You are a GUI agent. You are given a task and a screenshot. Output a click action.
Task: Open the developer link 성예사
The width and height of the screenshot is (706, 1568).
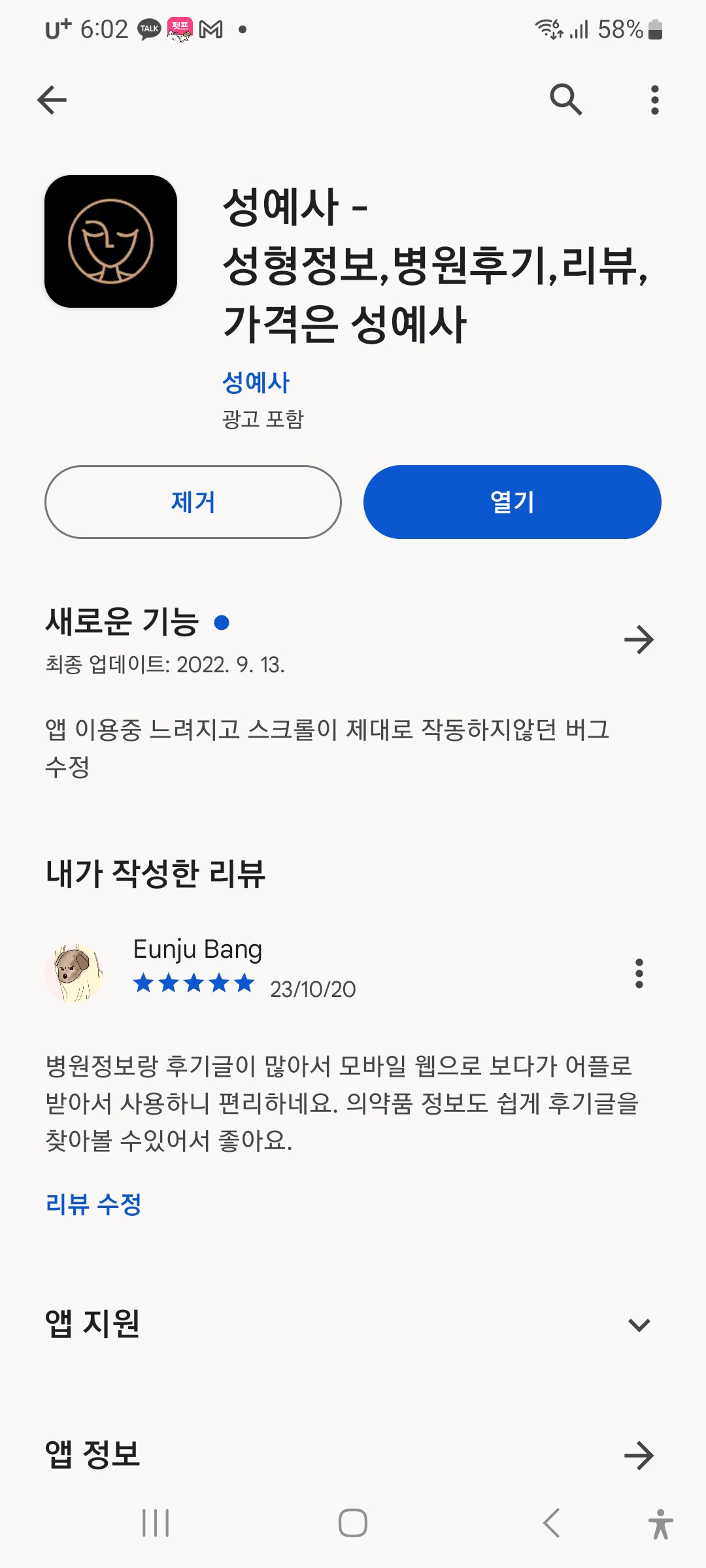pyautogui.click(x=256, y=383)
